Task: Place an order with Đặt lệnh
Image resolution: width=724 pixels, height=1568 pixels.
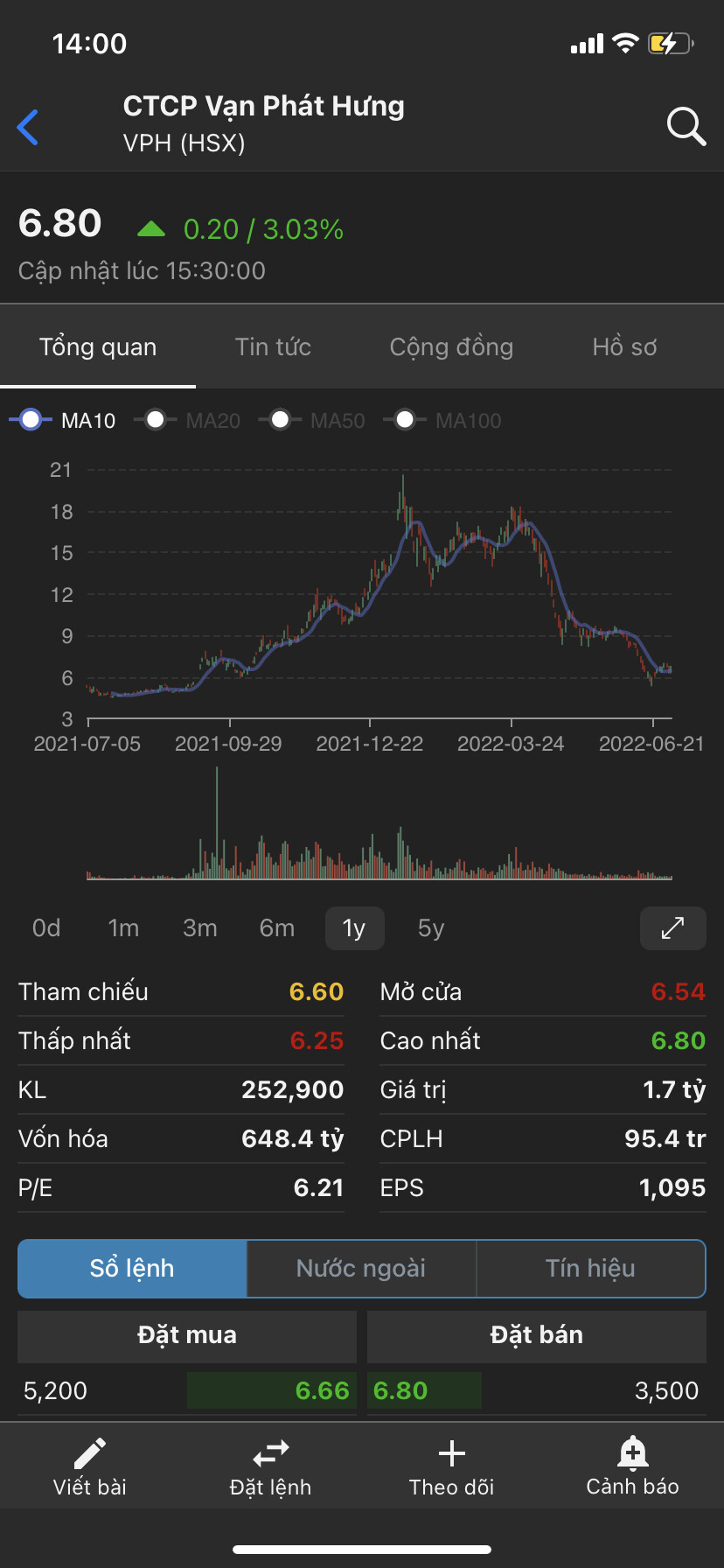Action: point(271,1466)
